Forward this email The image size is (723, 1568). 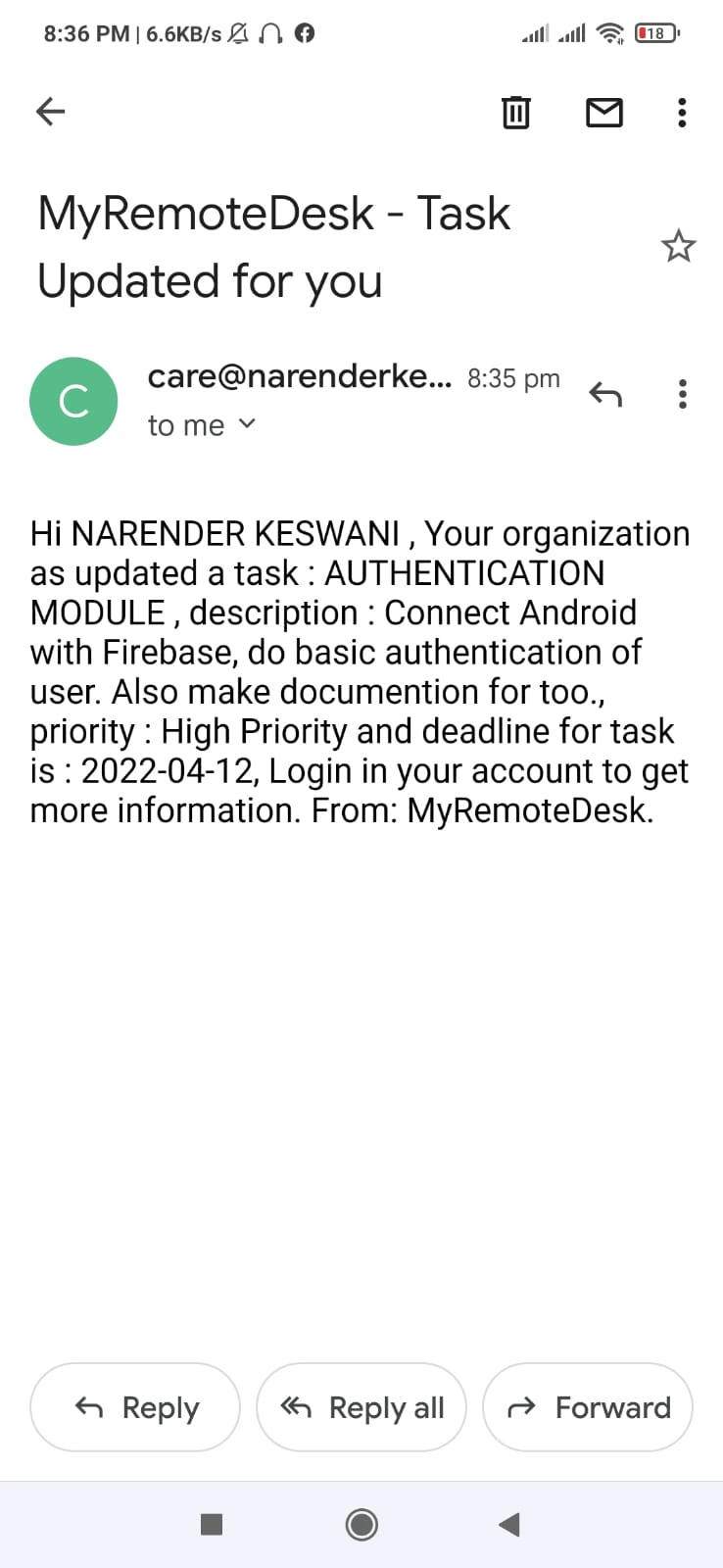tap(588, 1407)
